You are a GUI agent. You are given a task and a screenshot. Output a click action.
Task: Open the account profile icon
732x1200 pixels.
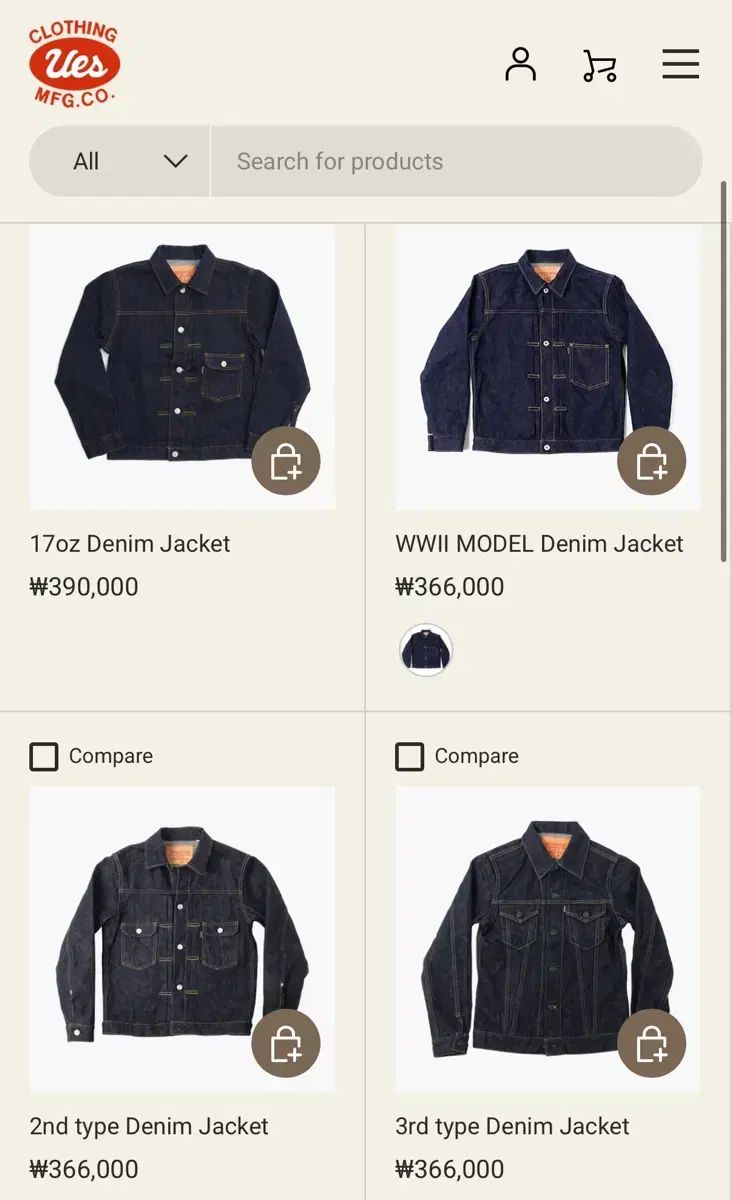pos(520,64)
